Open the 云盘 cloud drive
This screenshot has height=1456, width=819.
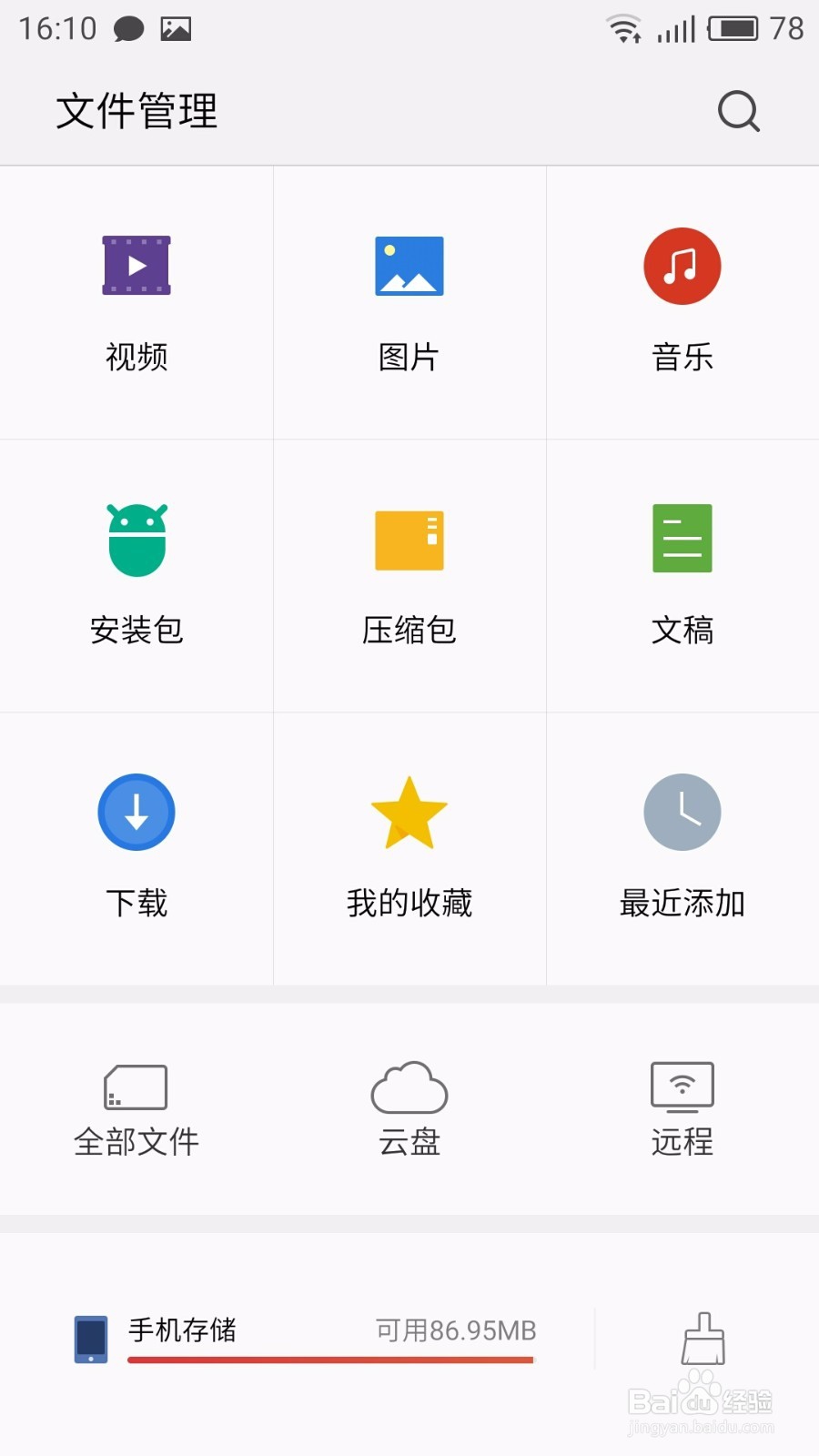click(x=409, y=1110)
